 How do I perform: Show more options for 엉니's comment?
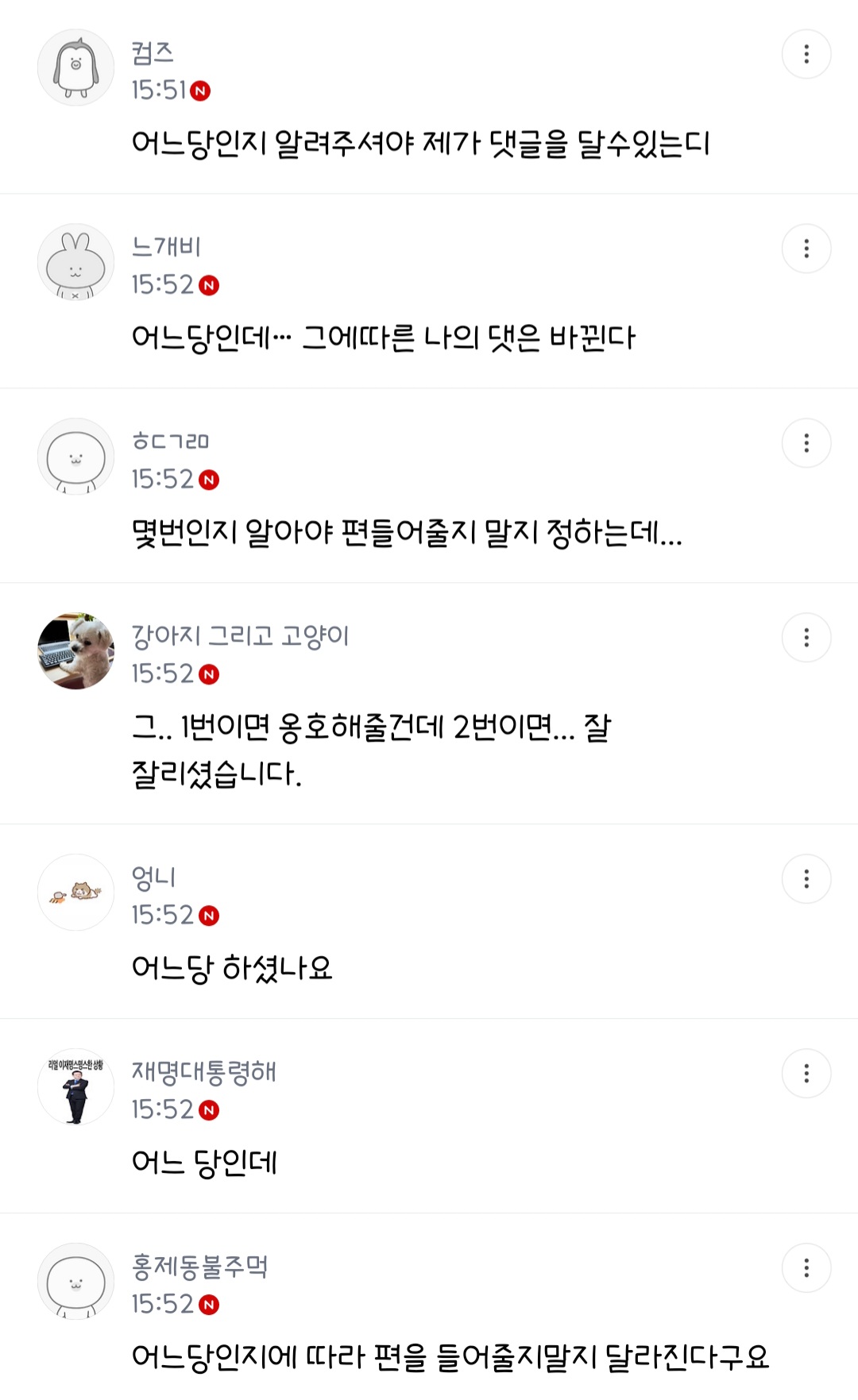click(806, 879)
